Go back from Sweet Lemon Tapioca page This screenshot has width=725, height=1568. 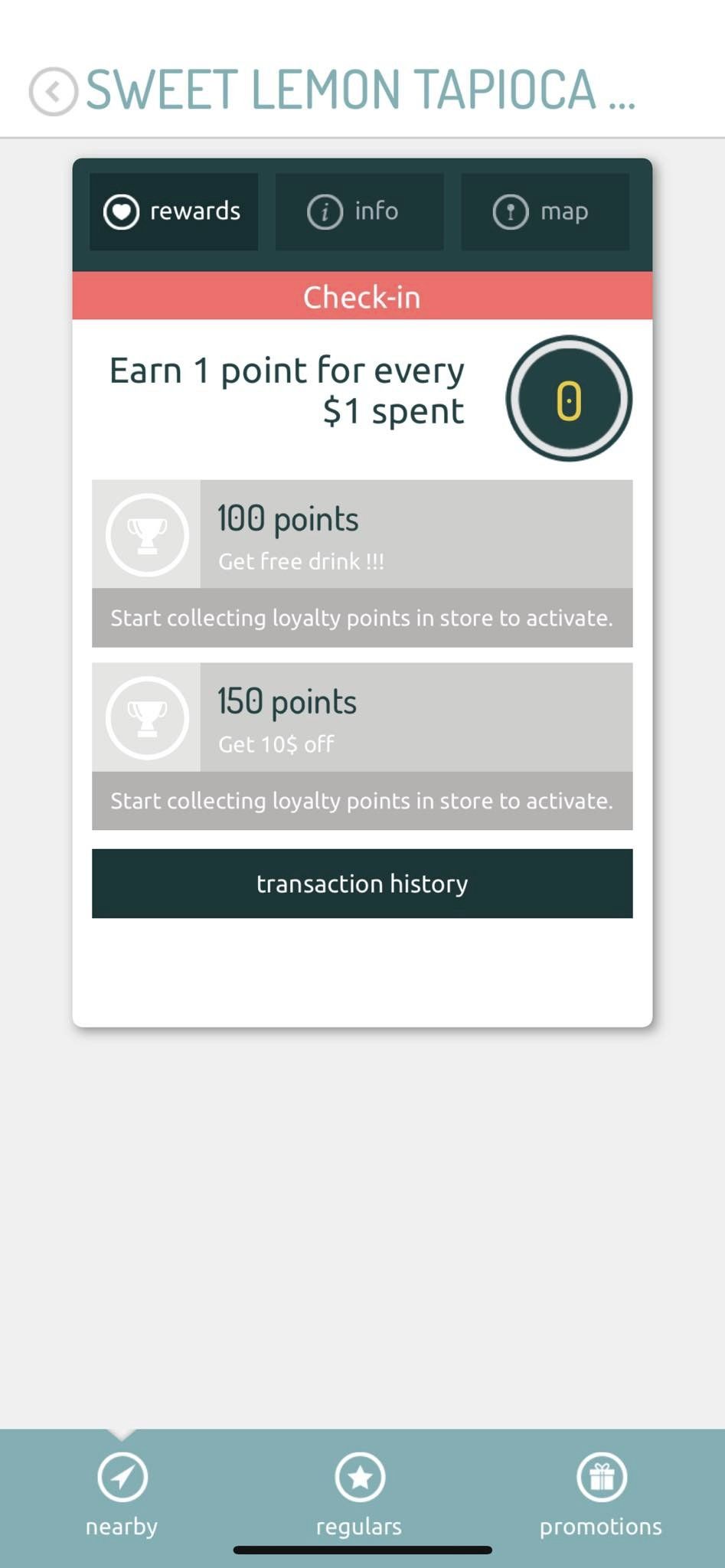pos(53,92)
